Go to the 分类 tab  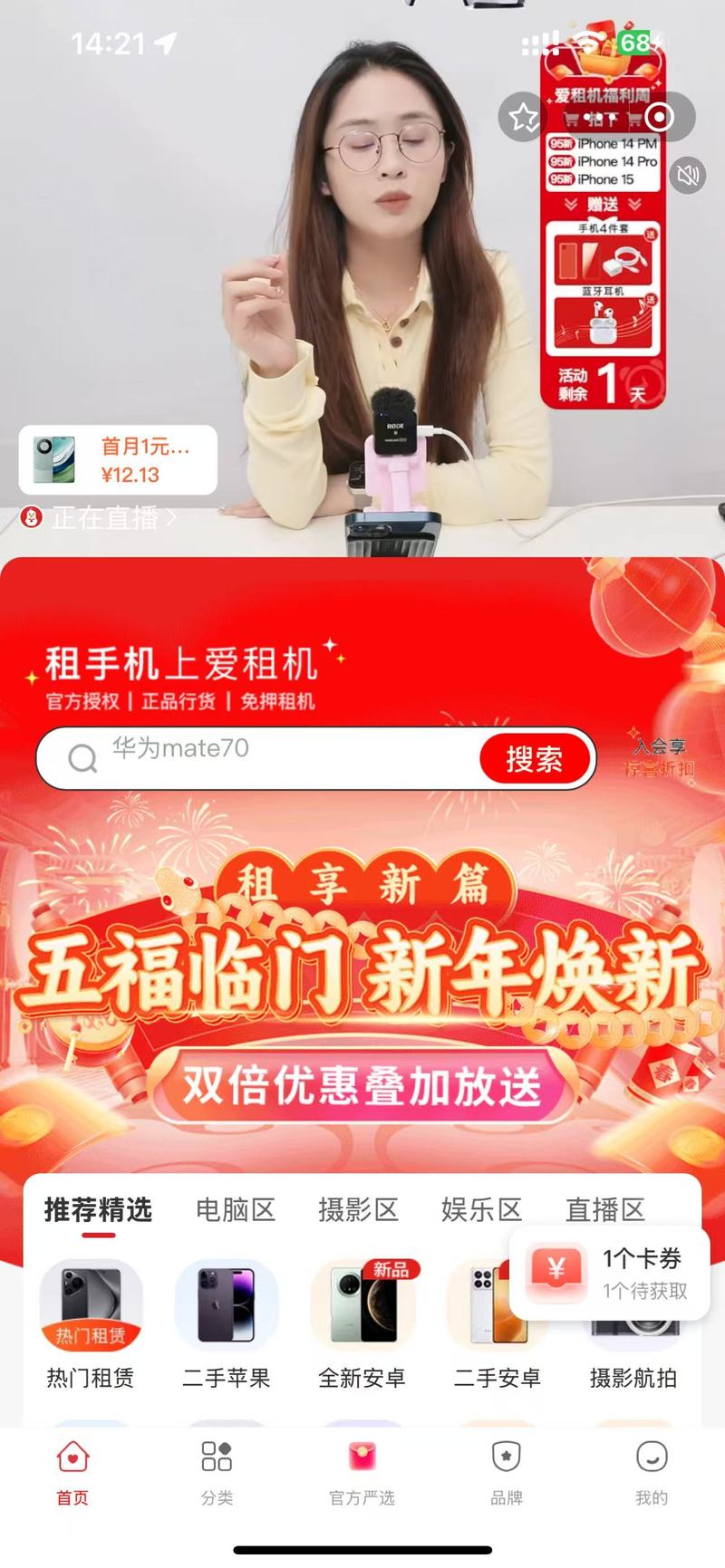click(217, 1473)
